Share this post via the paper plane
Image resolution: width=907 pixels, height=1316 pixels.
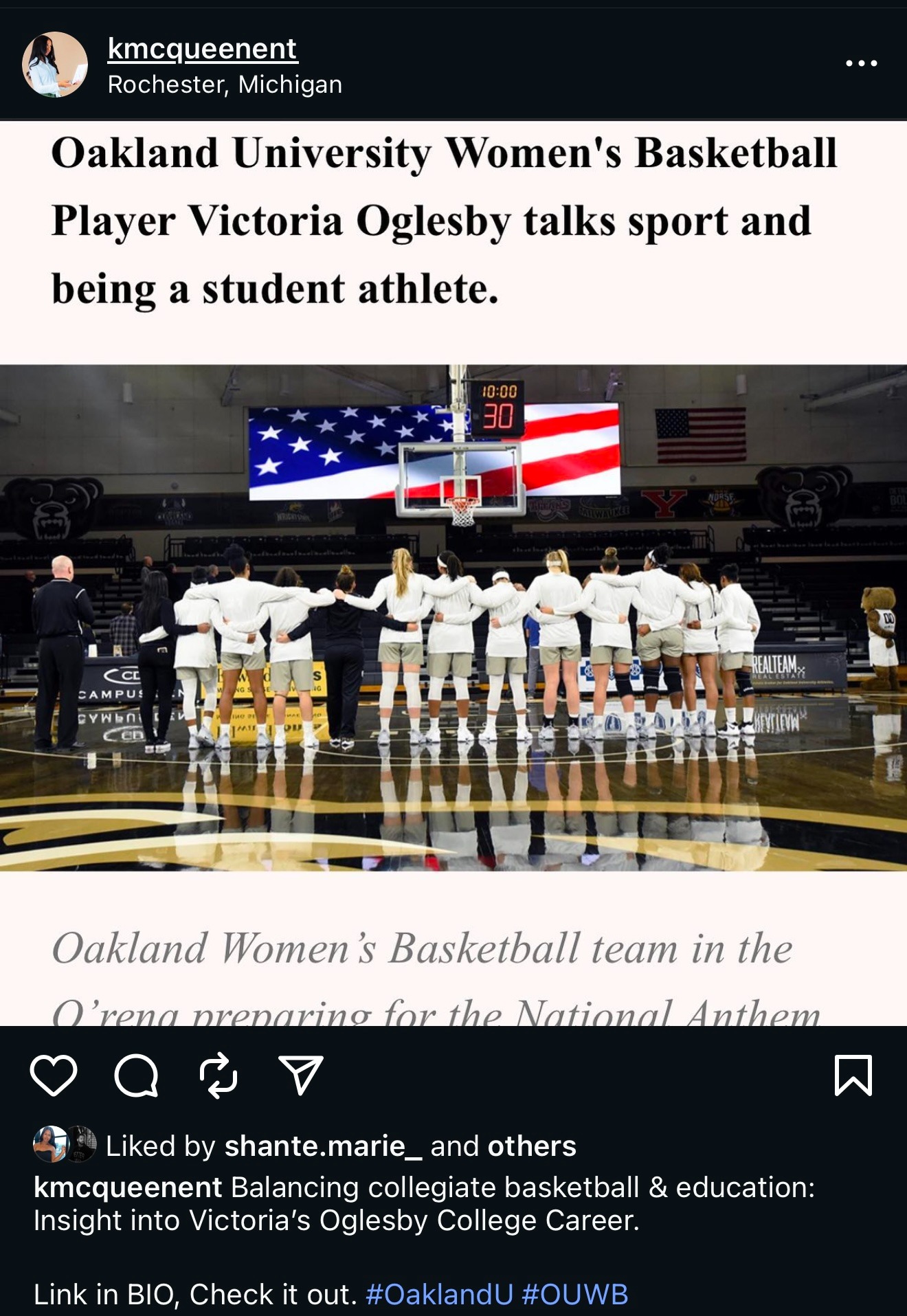(301, 1075)
